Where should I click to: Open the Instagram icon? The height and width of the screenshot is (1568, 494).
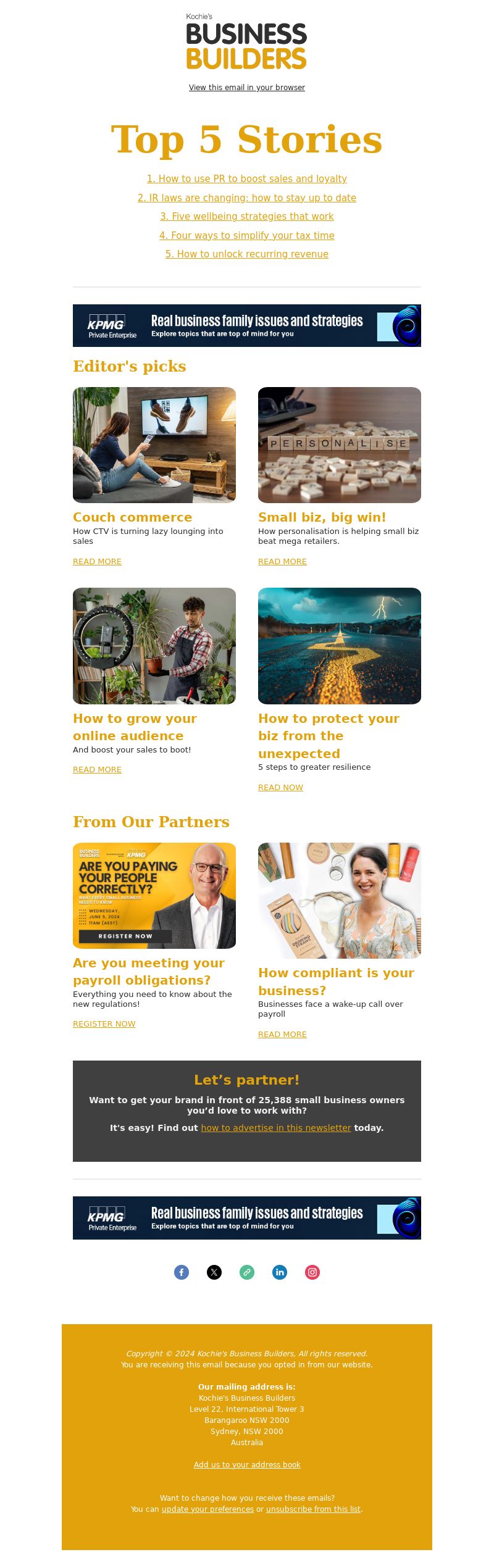(312, 1272)
